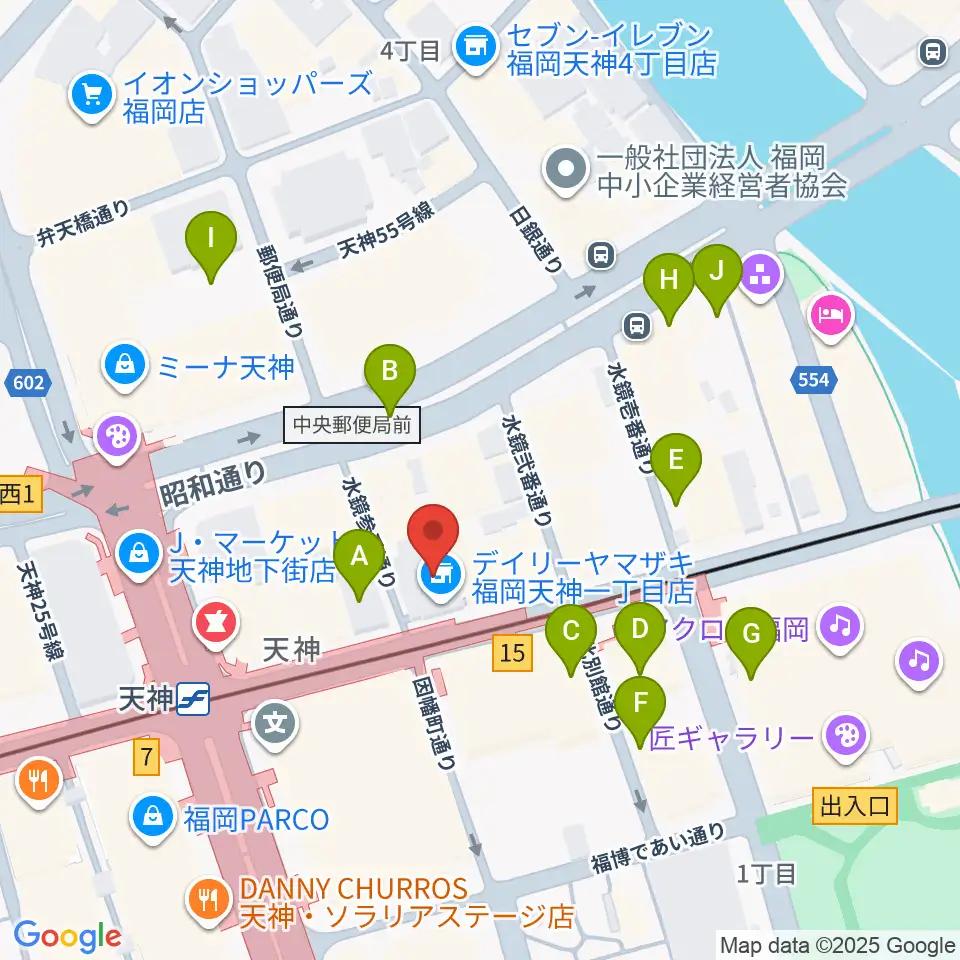
Task: Tap the red location pin
Action: tap(433, 539)
